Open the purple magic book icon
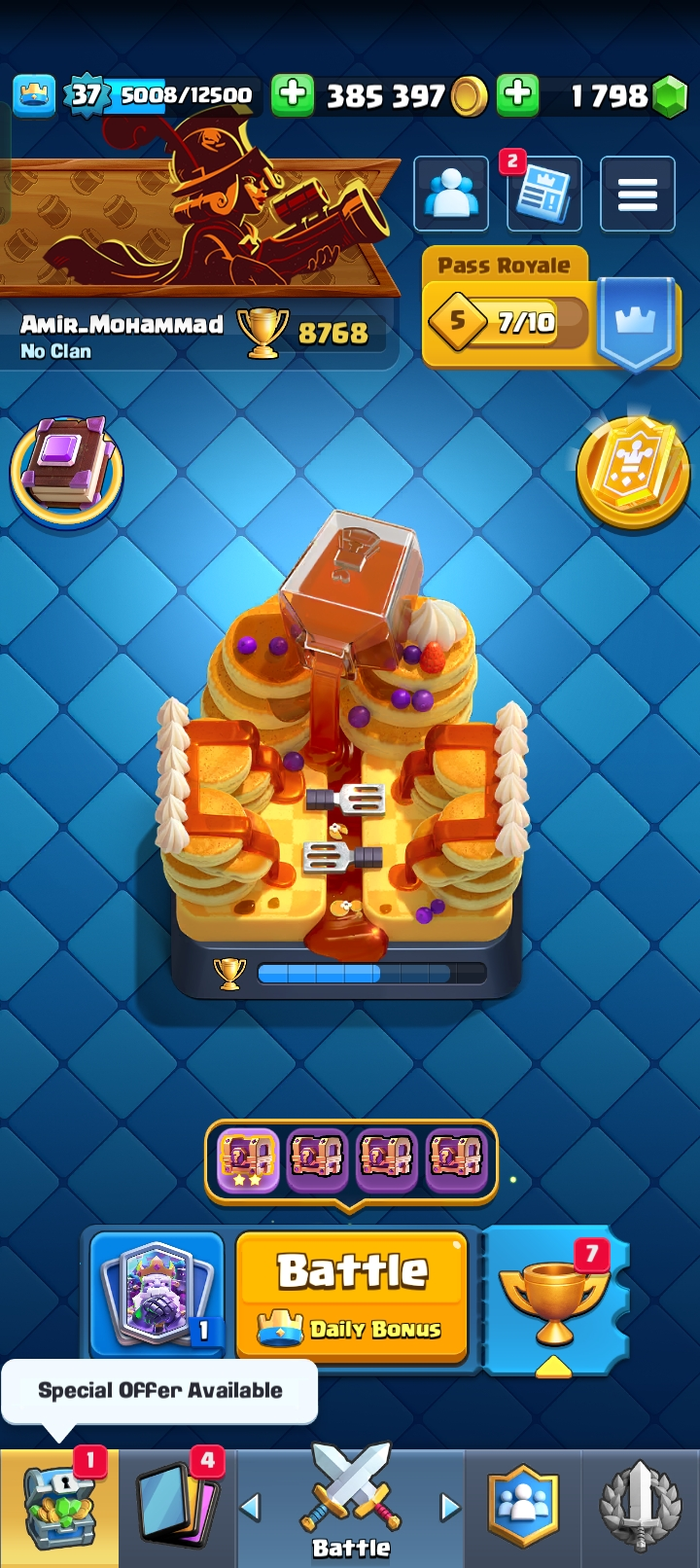 click(x=66, y=472)
